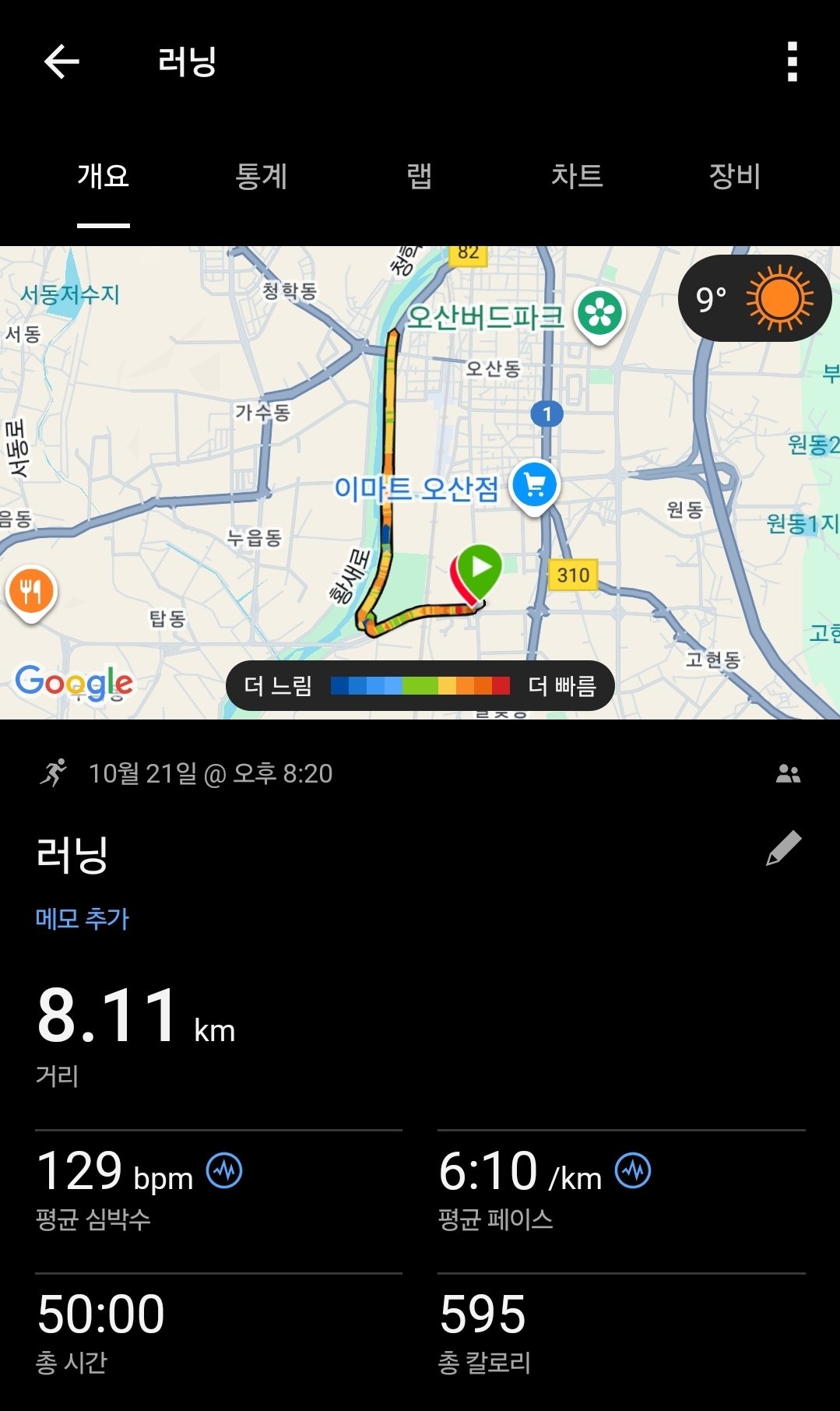This screenshot has width=840, height=1411.
Task: Click the Google logo on the map
Action: pos(76,683)
